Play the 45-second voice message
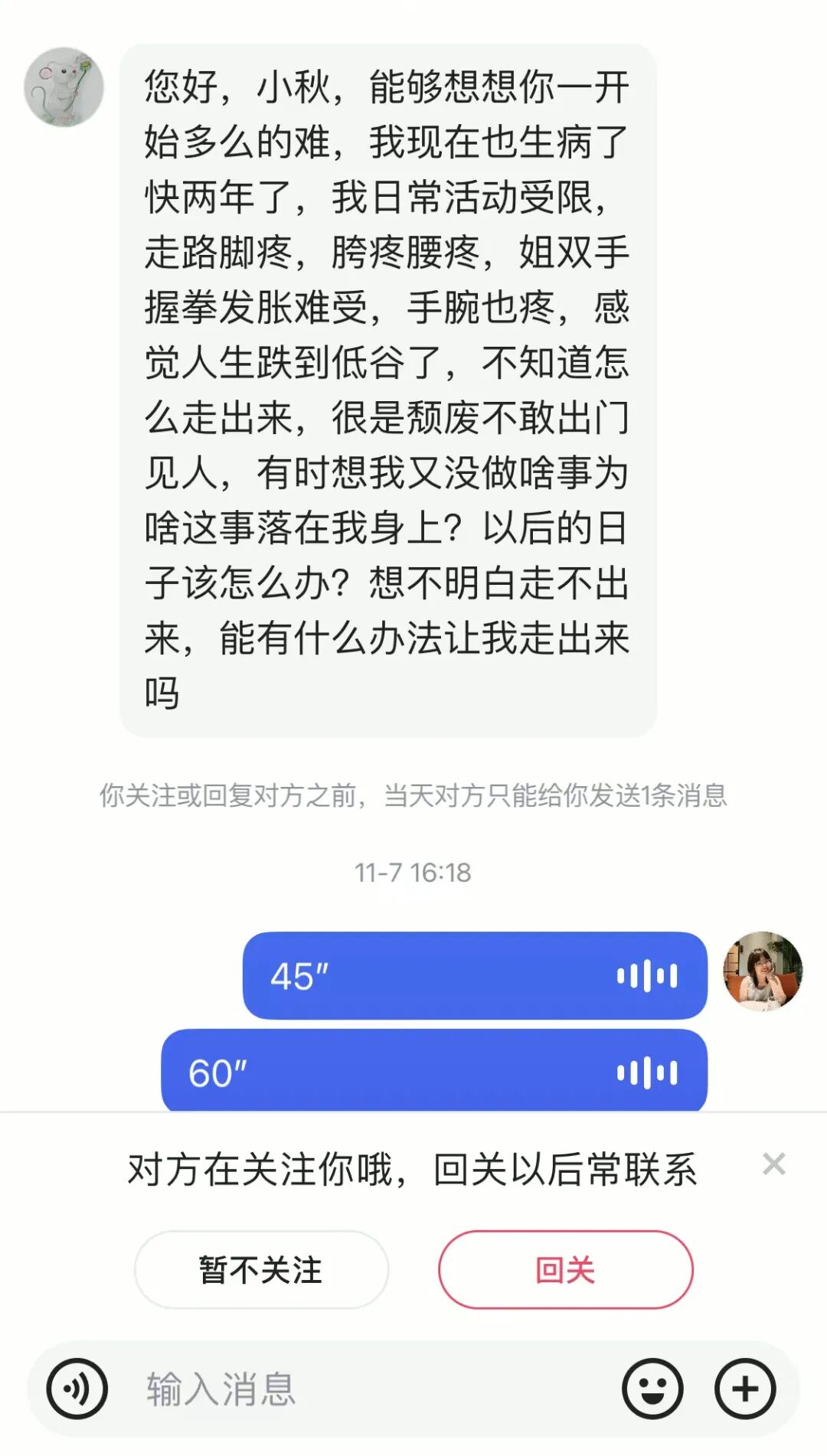Image resolution: width=827 pixels, height=1456 pixels. coord(475,975)
